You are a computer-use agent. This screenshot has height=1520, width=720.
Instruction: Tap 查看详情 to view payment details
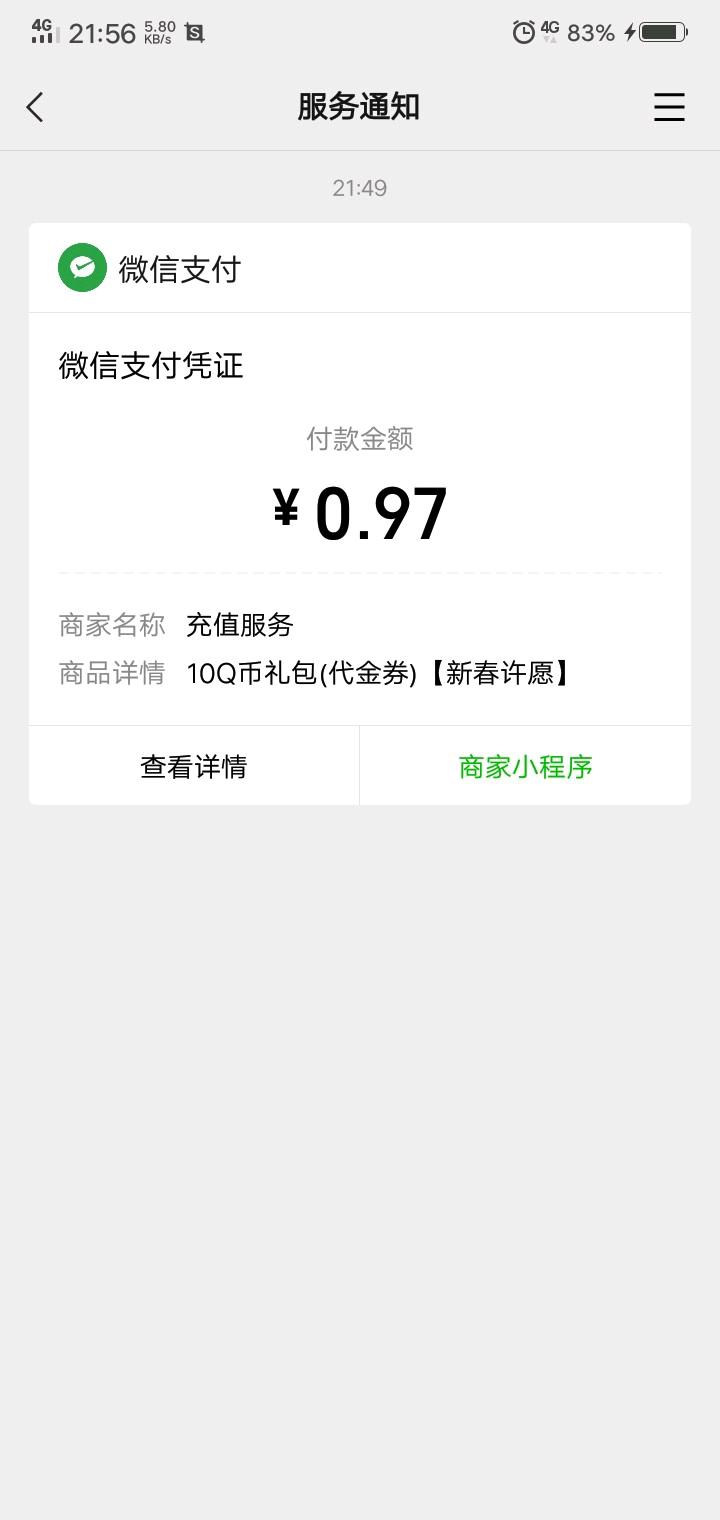pyautogui.click(x=194, y=766)
